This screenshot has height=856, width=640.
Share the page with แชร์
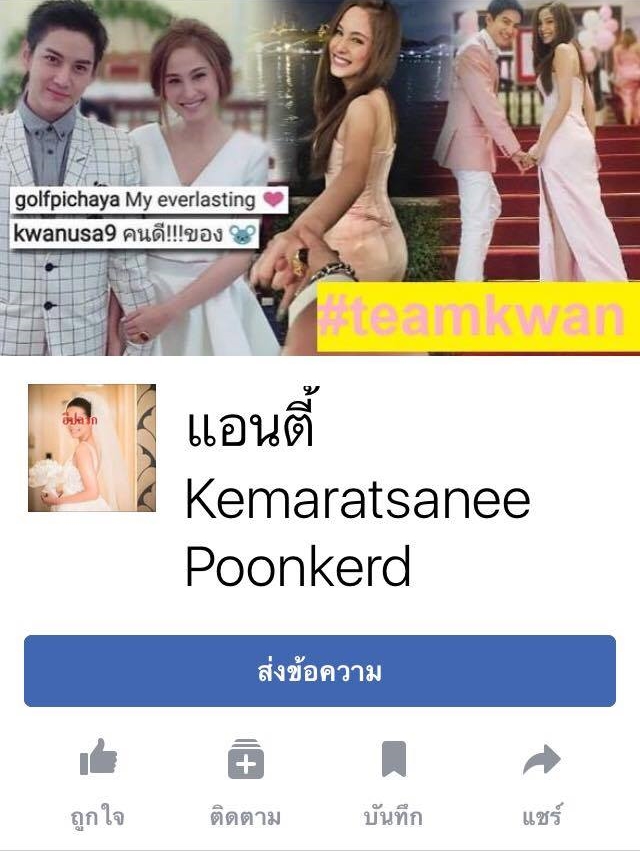point(541,784)
